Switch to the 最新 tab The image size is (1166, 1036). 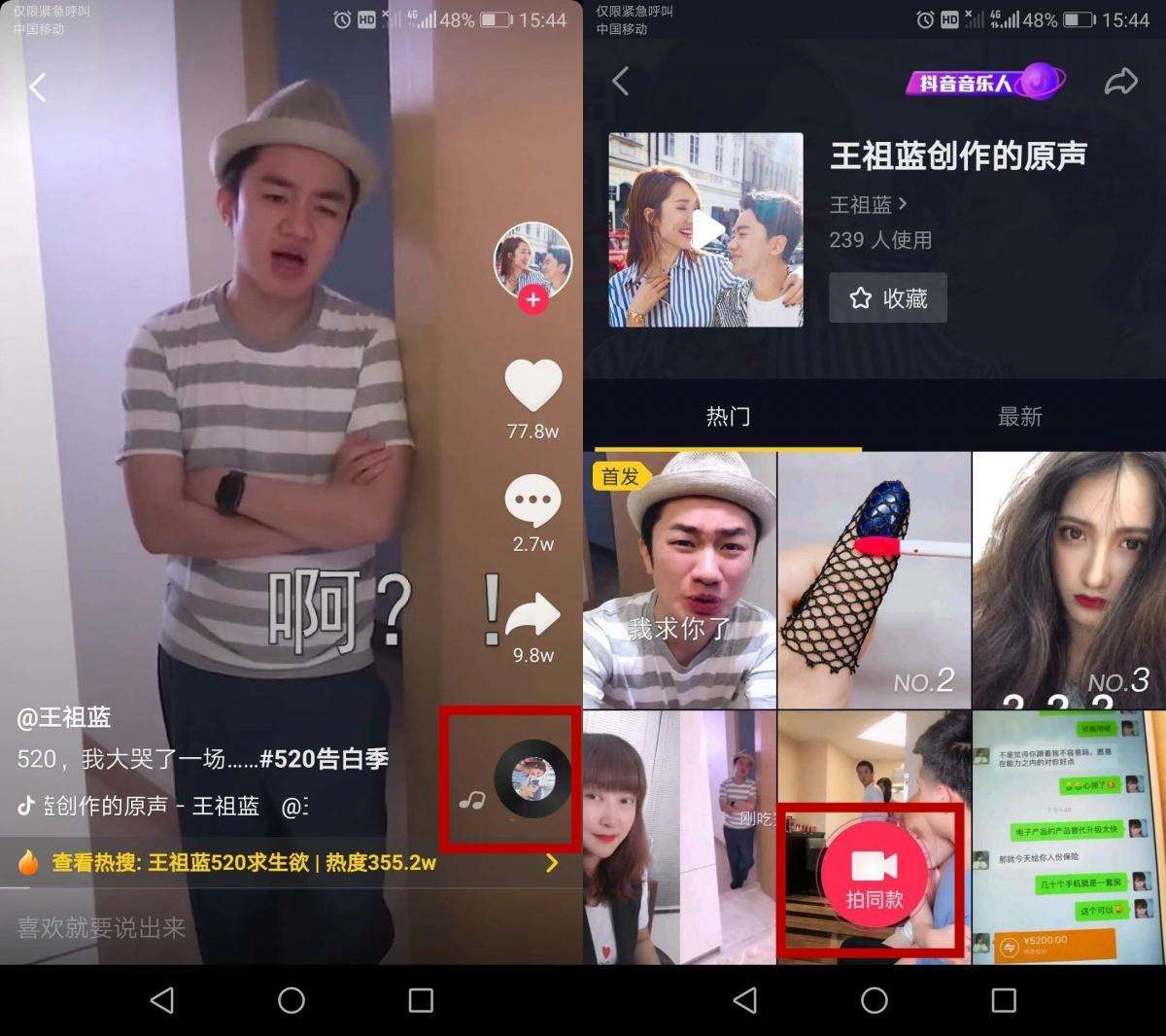pos(1019,417)
